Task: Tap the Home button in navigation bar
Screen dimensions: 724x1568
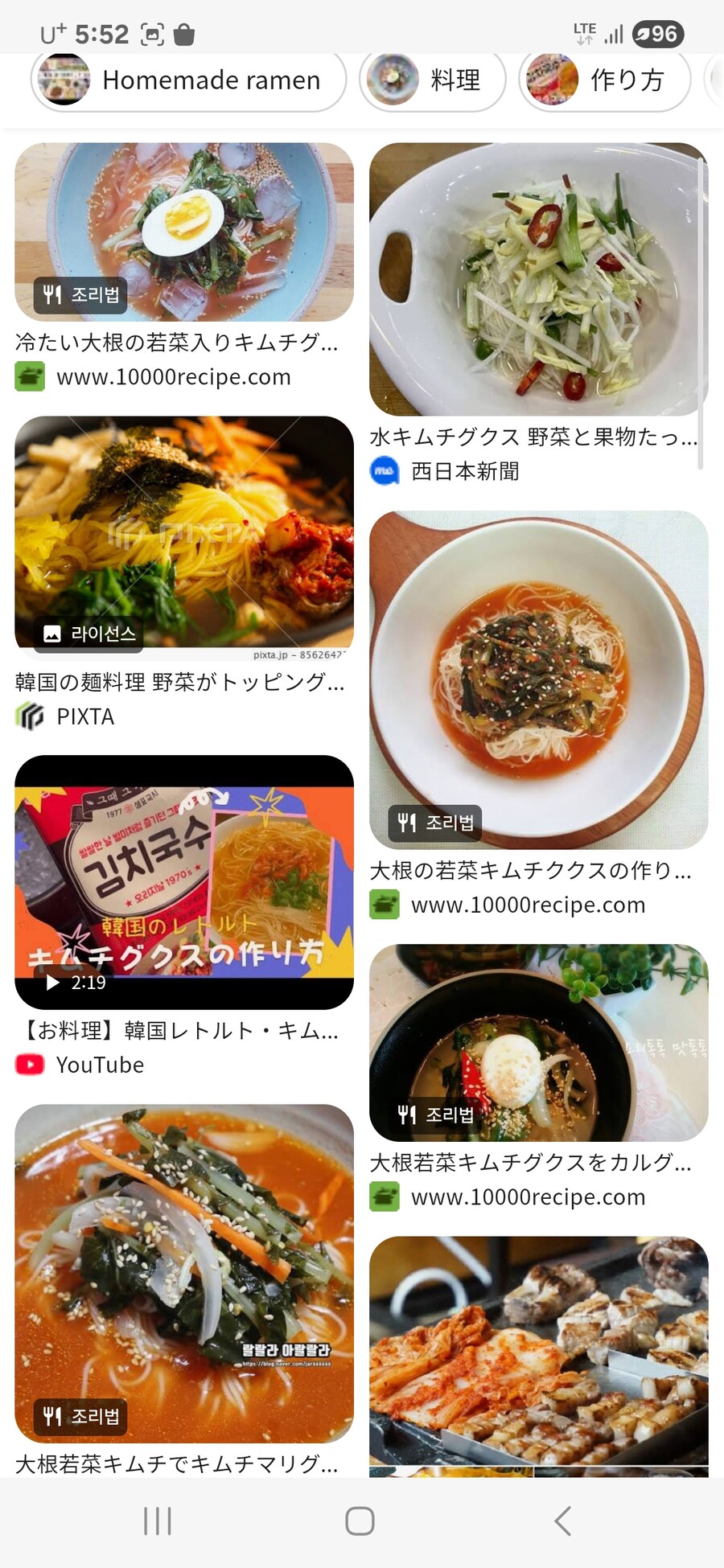Action: [360, 1520]
